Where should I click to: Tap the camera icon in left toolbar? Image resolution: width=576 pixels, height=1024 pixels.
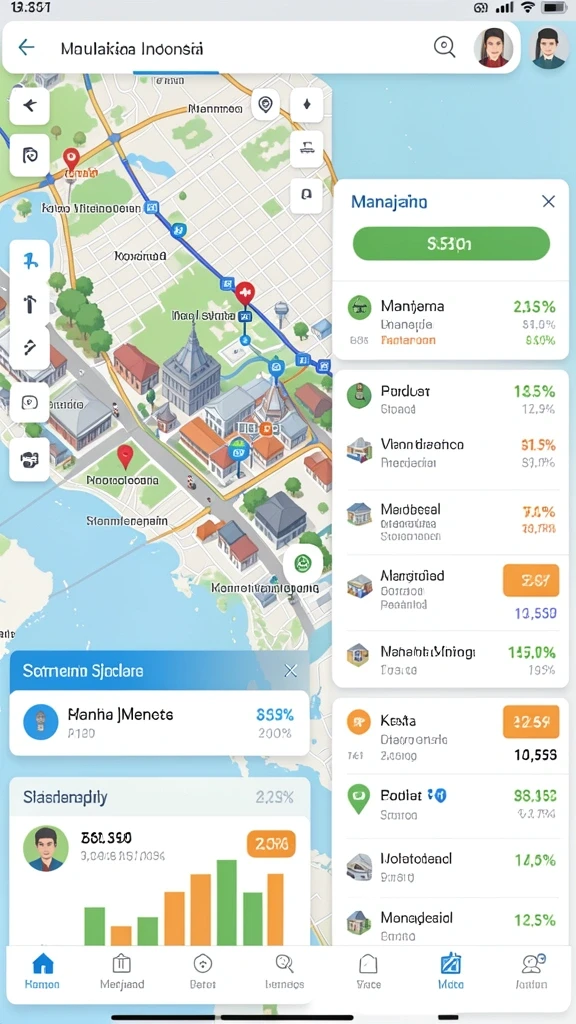point(29,460)
